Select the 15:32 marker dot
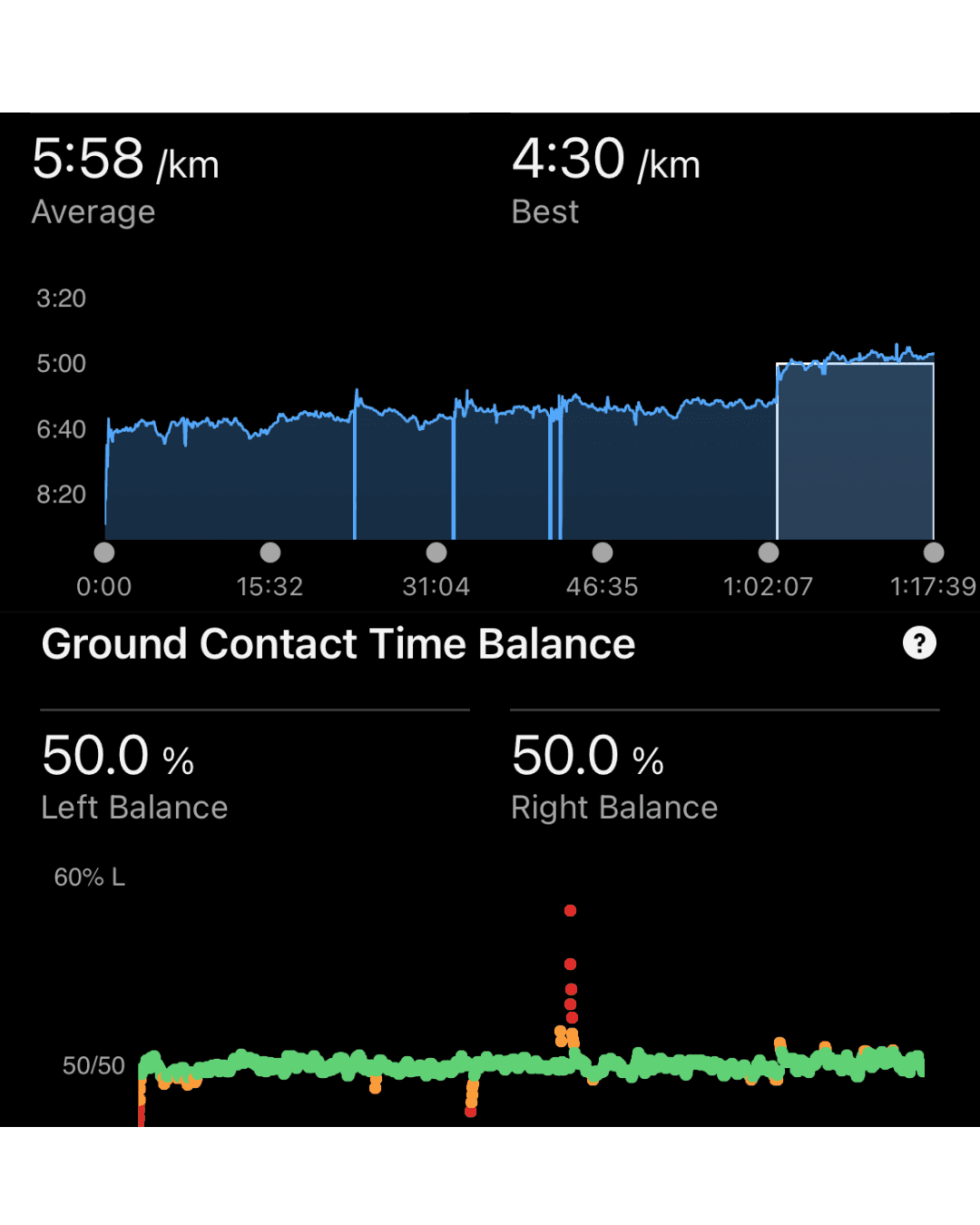 point(269,553)
